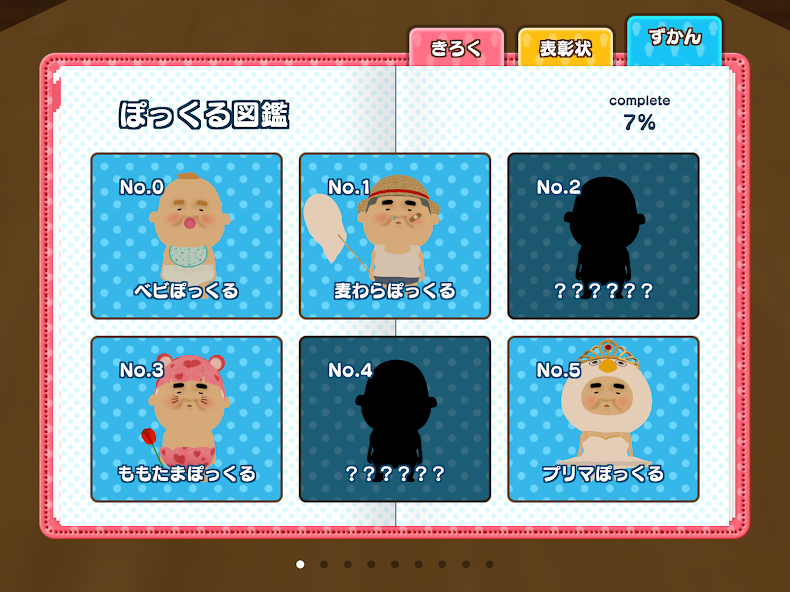Image resolution: width=790 pixels, height=592 pixels.
Task: Jump to second page indicator dot
Action: pyautogui.click(x=324, y=564)
